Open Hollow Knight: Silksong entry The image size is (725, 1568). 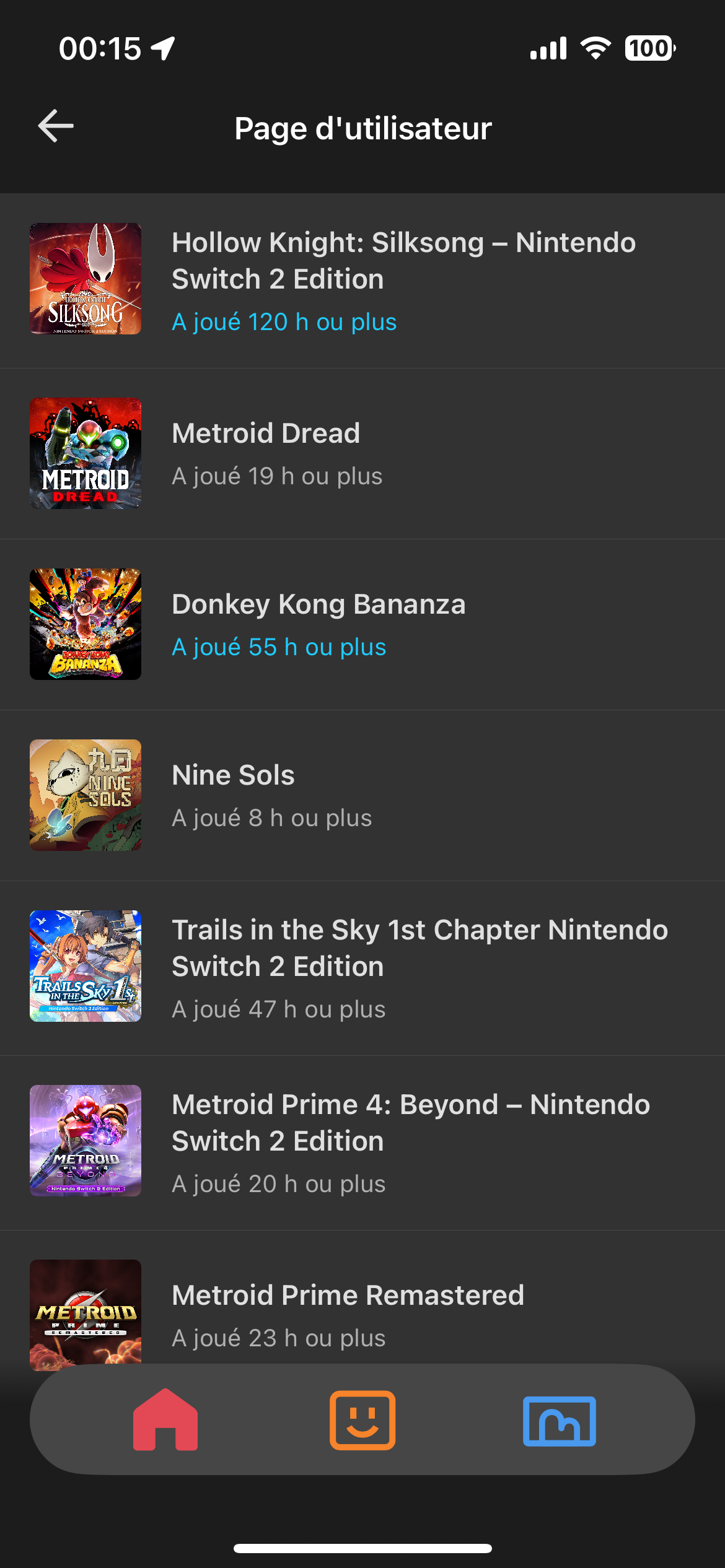(362, 280)
